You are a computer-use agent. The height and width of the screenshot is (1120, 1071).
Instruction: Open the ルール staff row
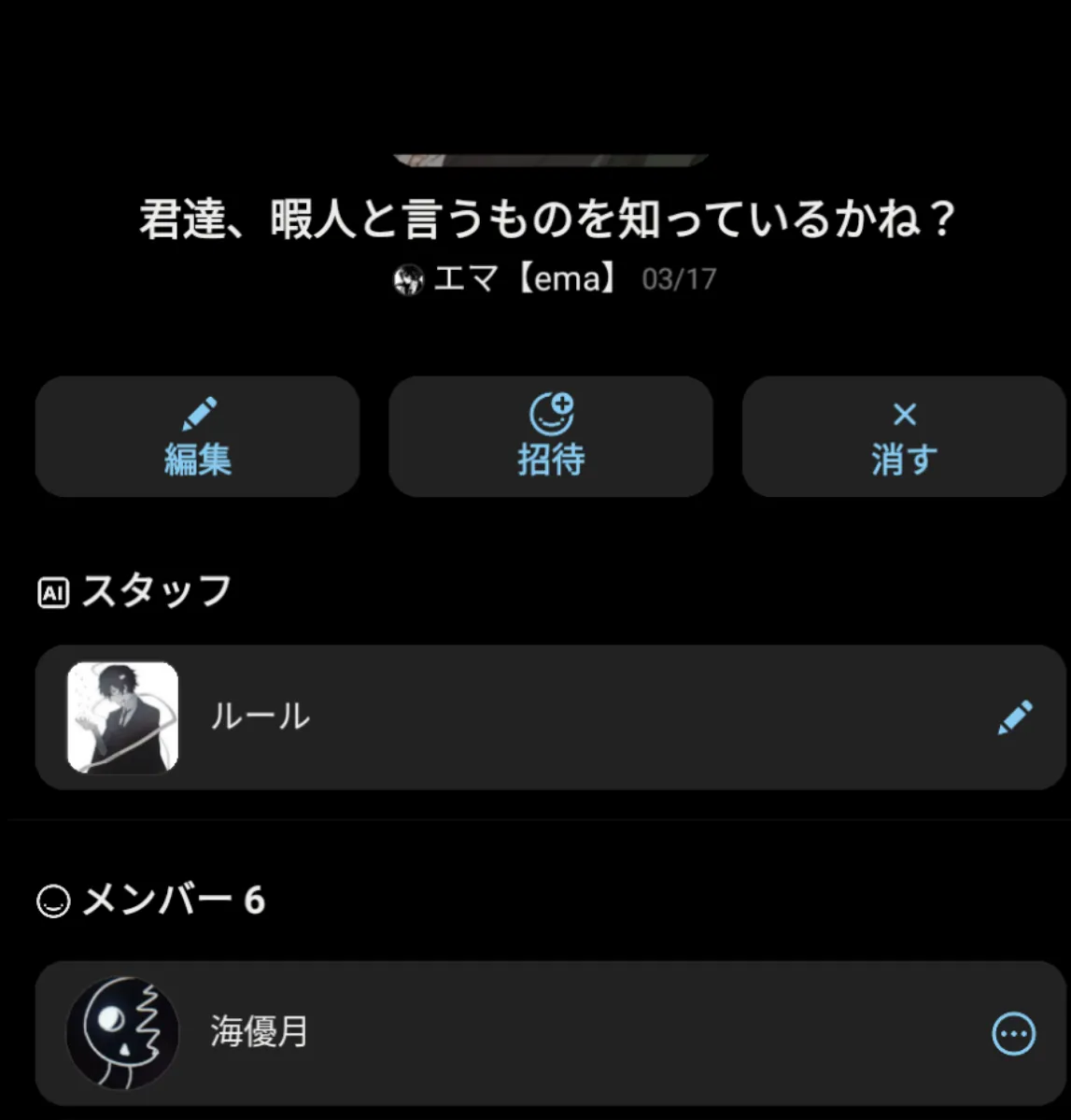(x=467, y=717)
